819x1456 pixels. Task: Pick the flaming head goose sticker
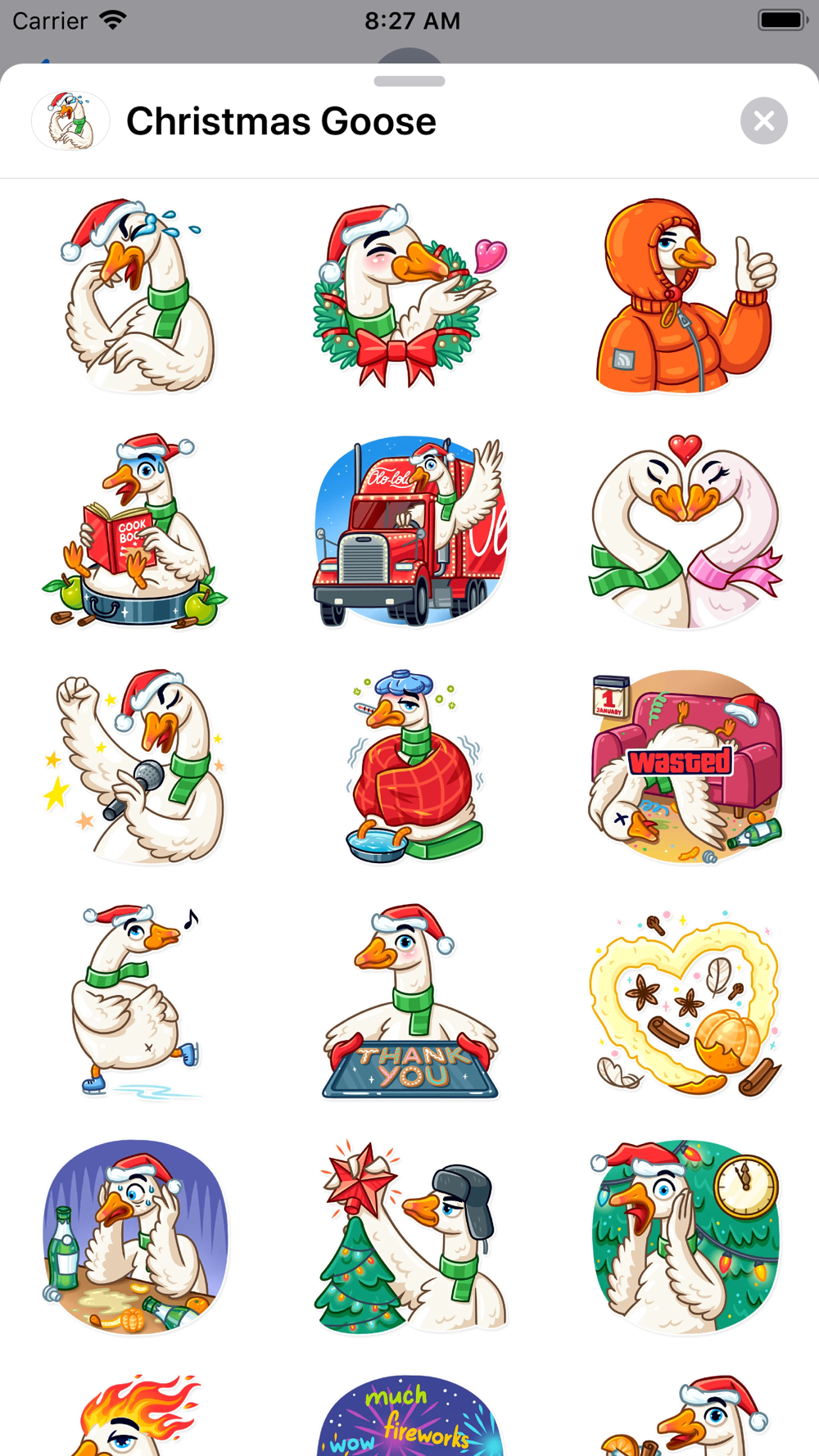click(x=137, y=1417)
